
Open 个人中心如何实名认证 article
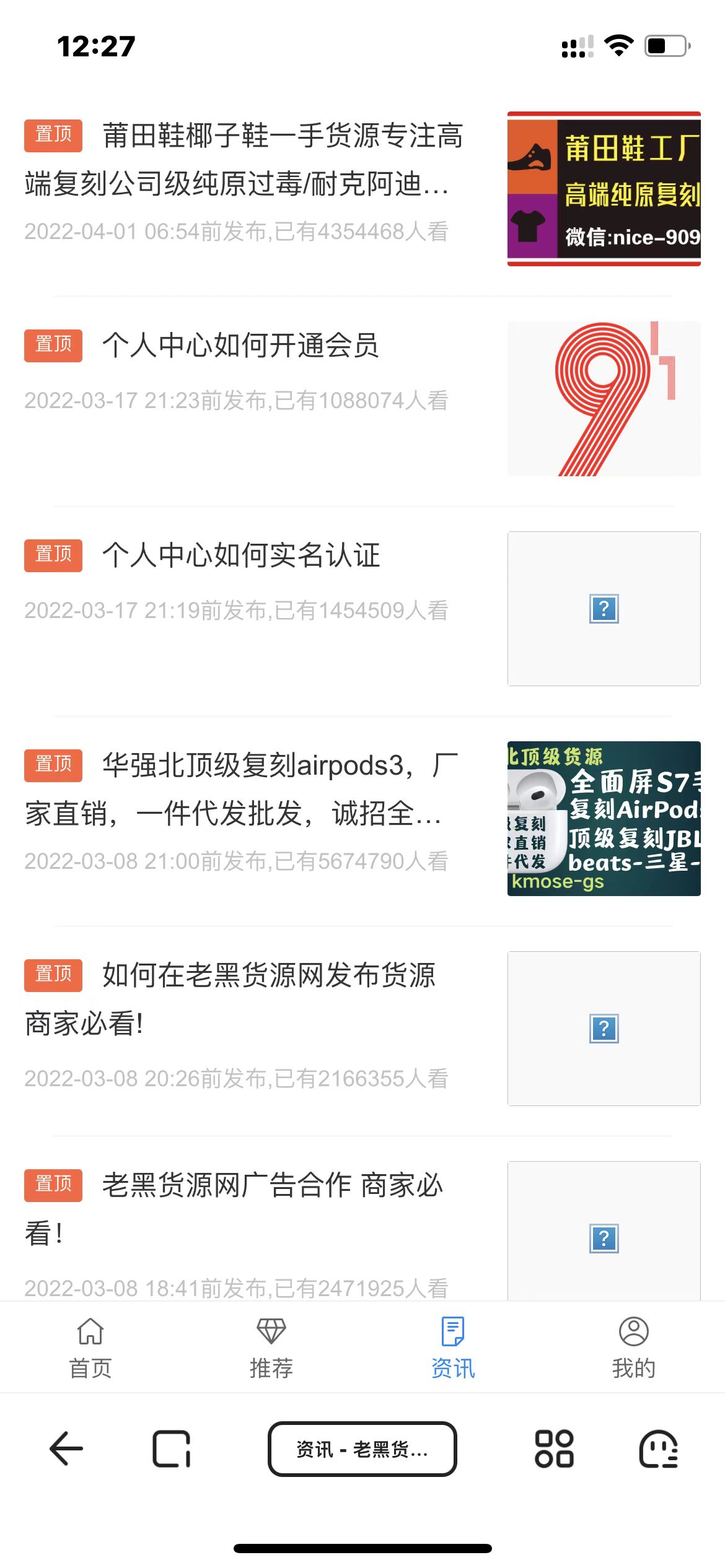pos(242,555)
